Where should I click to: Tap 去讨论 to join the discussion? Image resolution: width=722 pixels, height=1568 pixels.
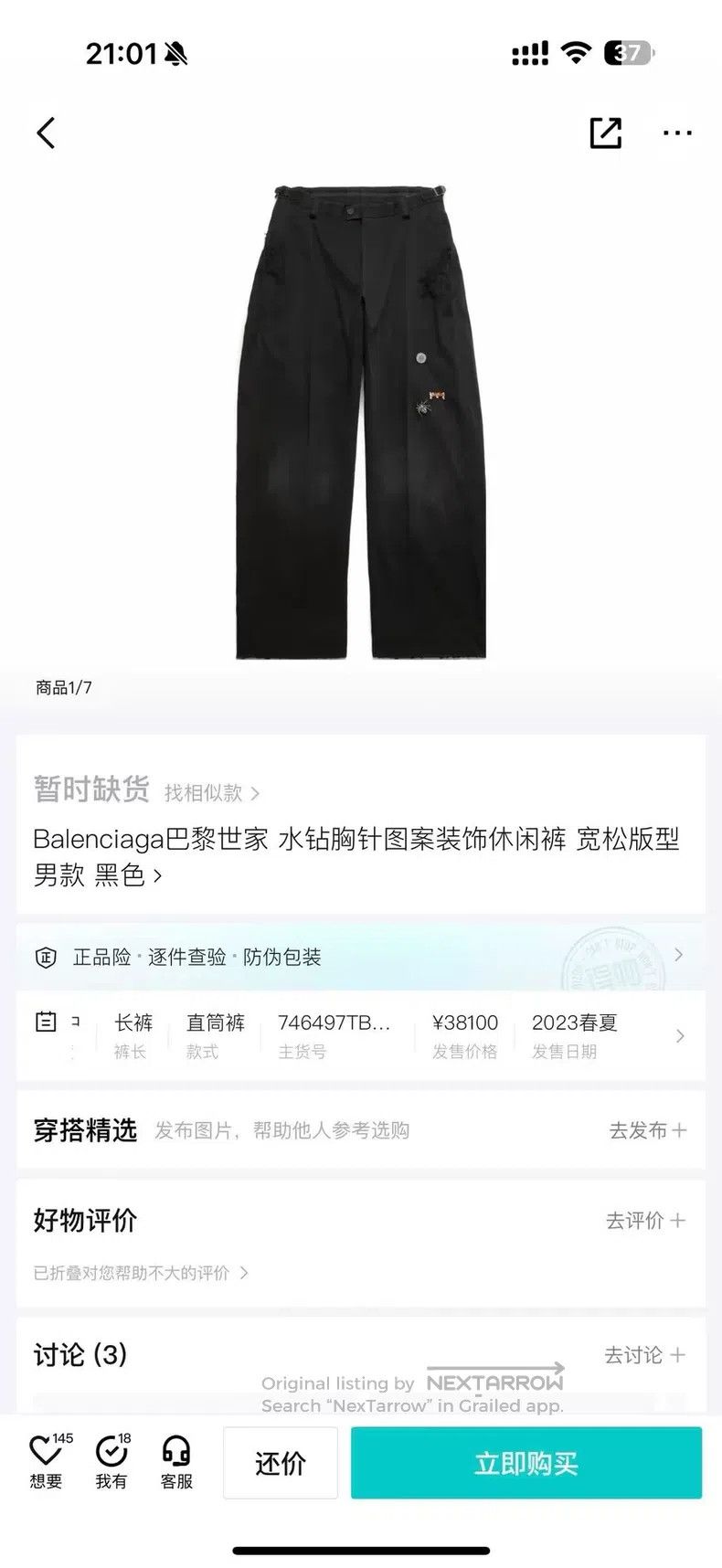[x=644, y=1355]
